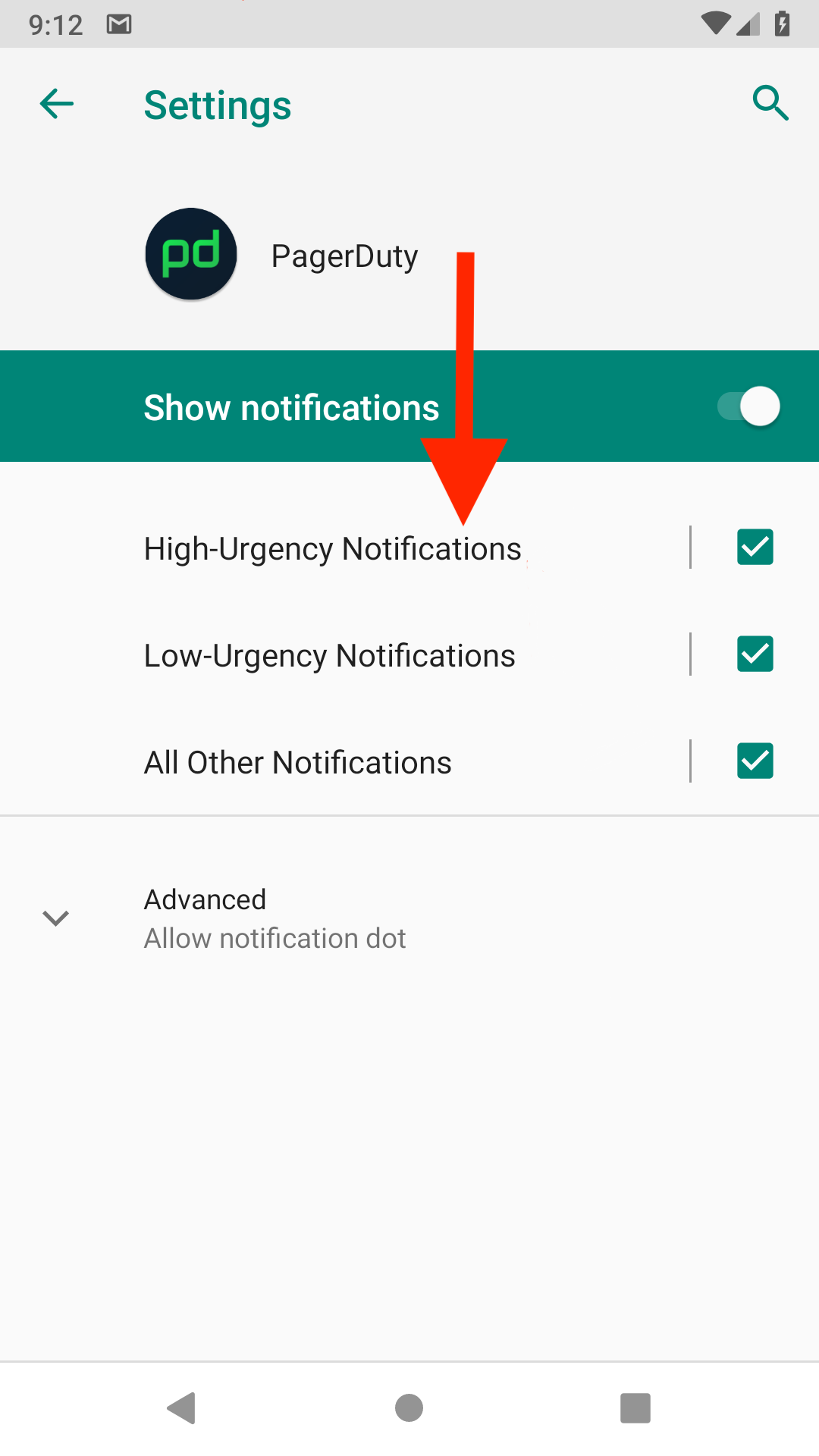Expand the Advanced section
The image size is (819, 1456).
[205, 918]
